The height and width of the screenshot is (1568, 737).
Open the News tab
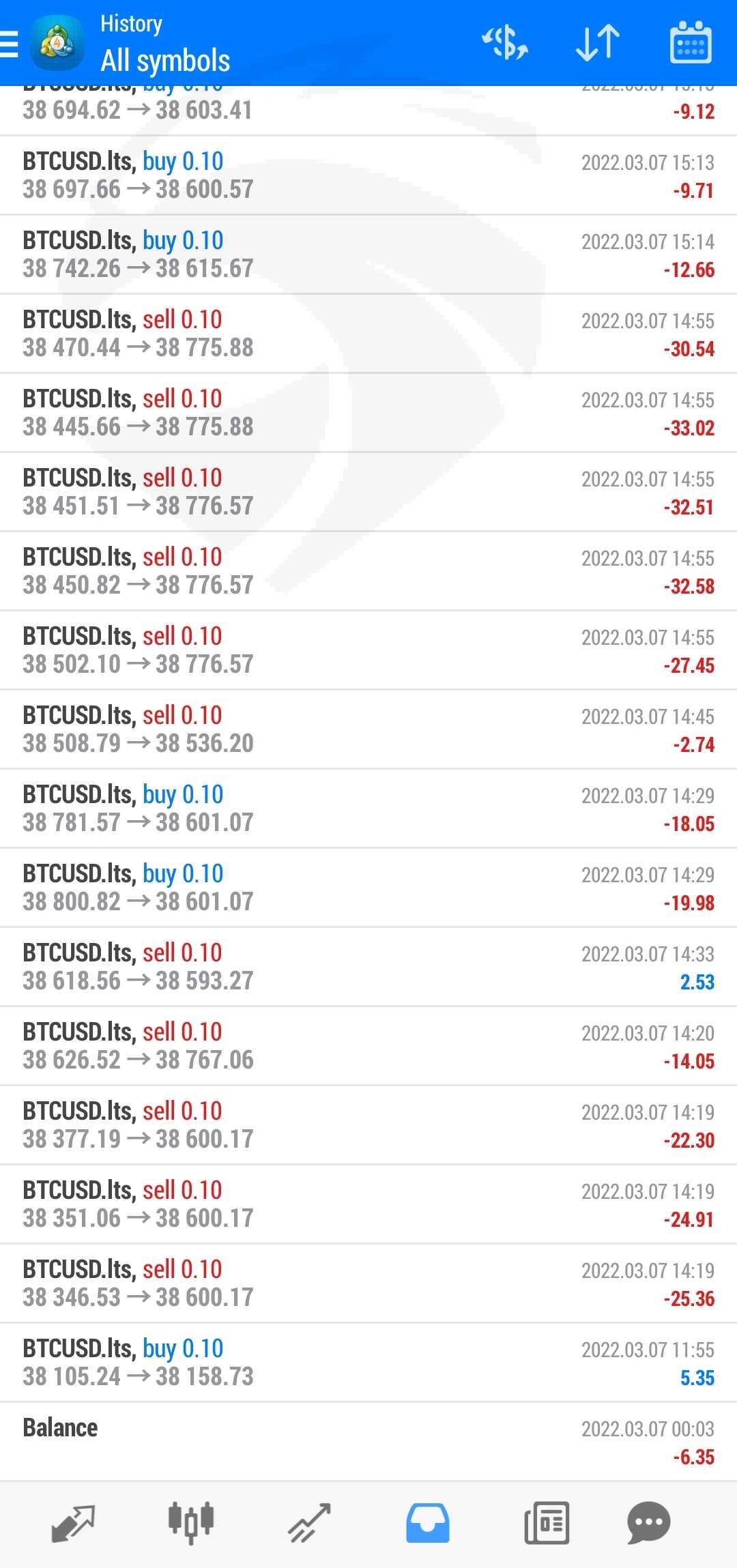click(547, 1523)
